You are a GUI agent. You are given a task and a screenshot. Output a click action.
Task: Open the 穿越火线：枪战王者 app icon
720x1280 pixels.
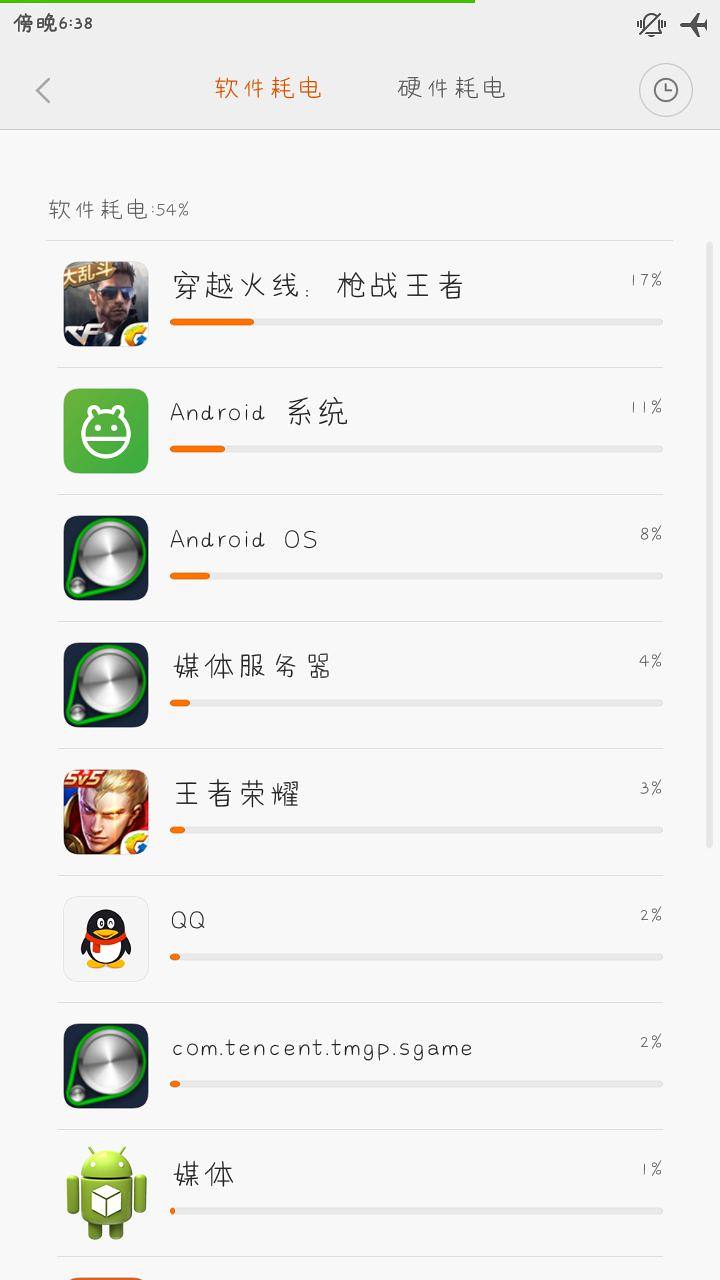105,303
